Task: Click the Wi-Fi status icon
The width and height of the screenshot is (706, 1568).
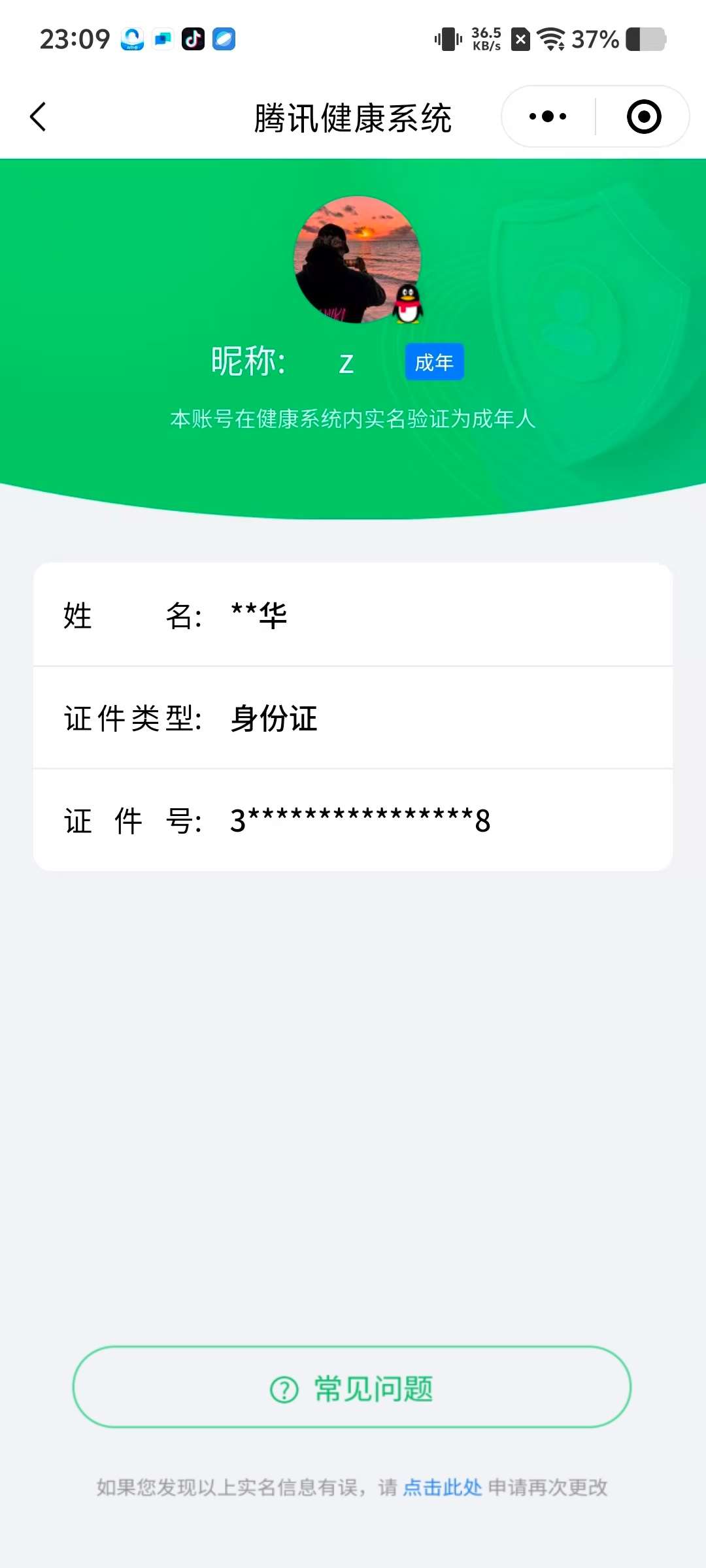Action: coord(551,39)
